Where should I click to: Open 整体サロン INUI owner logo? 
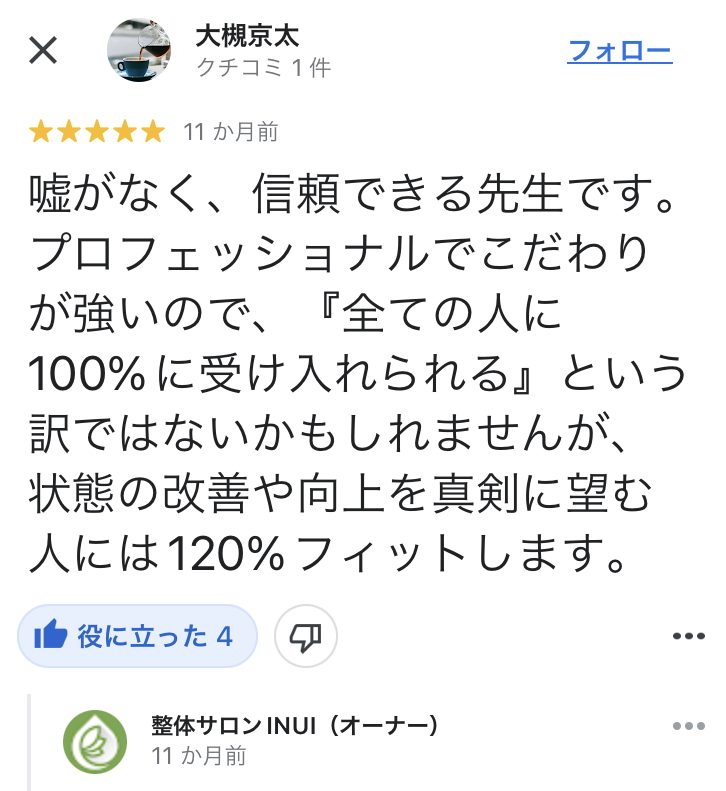[x=95, y=741]
